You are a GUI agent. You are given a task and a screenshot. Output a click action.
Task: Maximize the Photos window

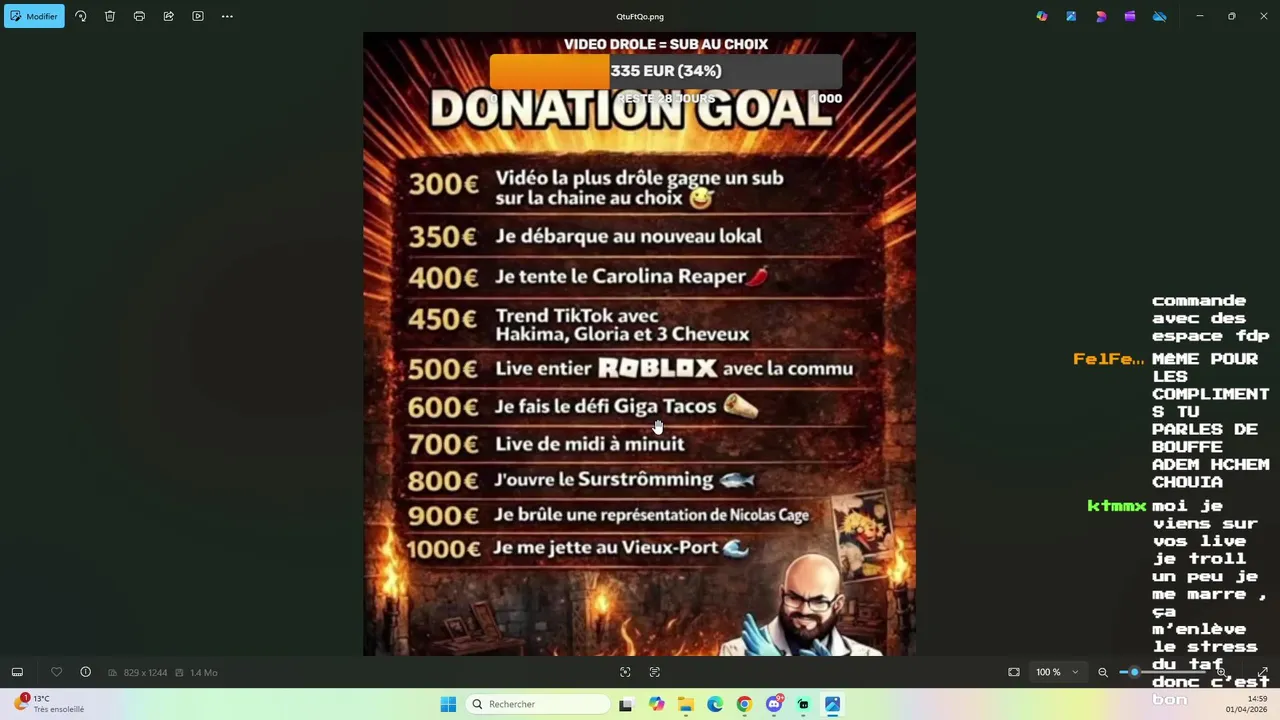tap(1231, 16)
